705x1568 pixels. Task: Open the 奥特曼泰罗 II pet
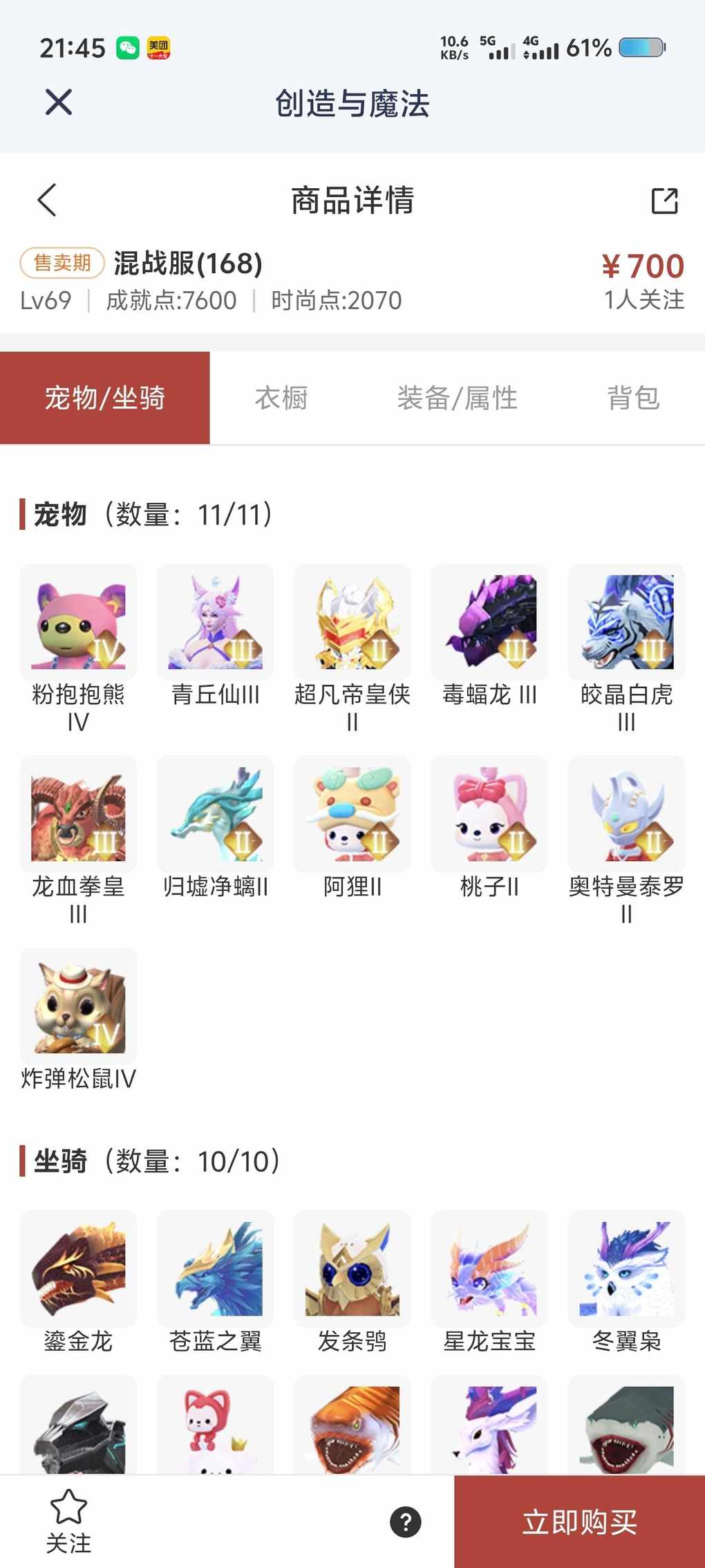pos(626,814)
